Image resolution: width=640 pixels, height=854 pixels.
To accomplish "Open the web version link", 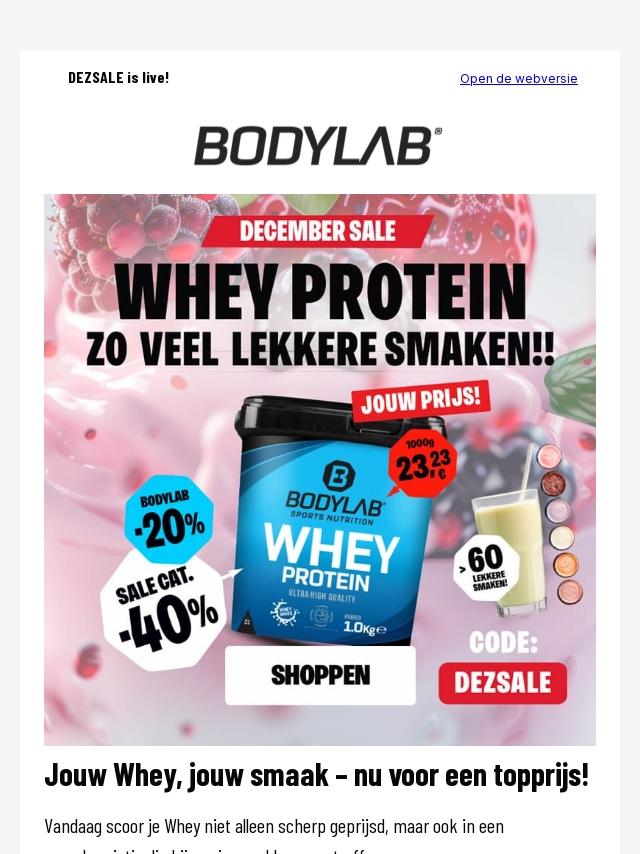I will [x=519, y=78].
